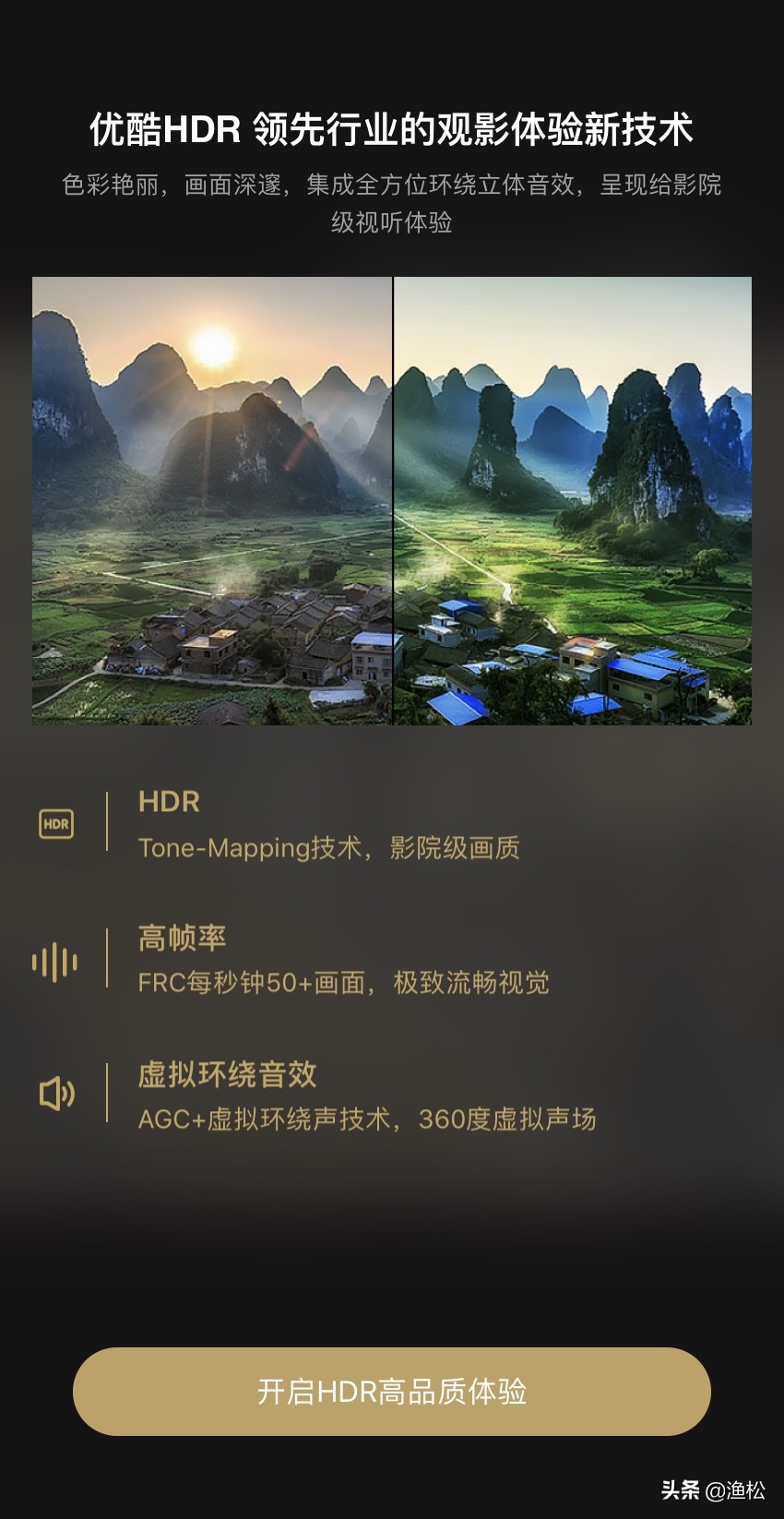Toggle HDR high quality mode on
This screenshot has height=1519, width=784.
tap(392, 1393)
